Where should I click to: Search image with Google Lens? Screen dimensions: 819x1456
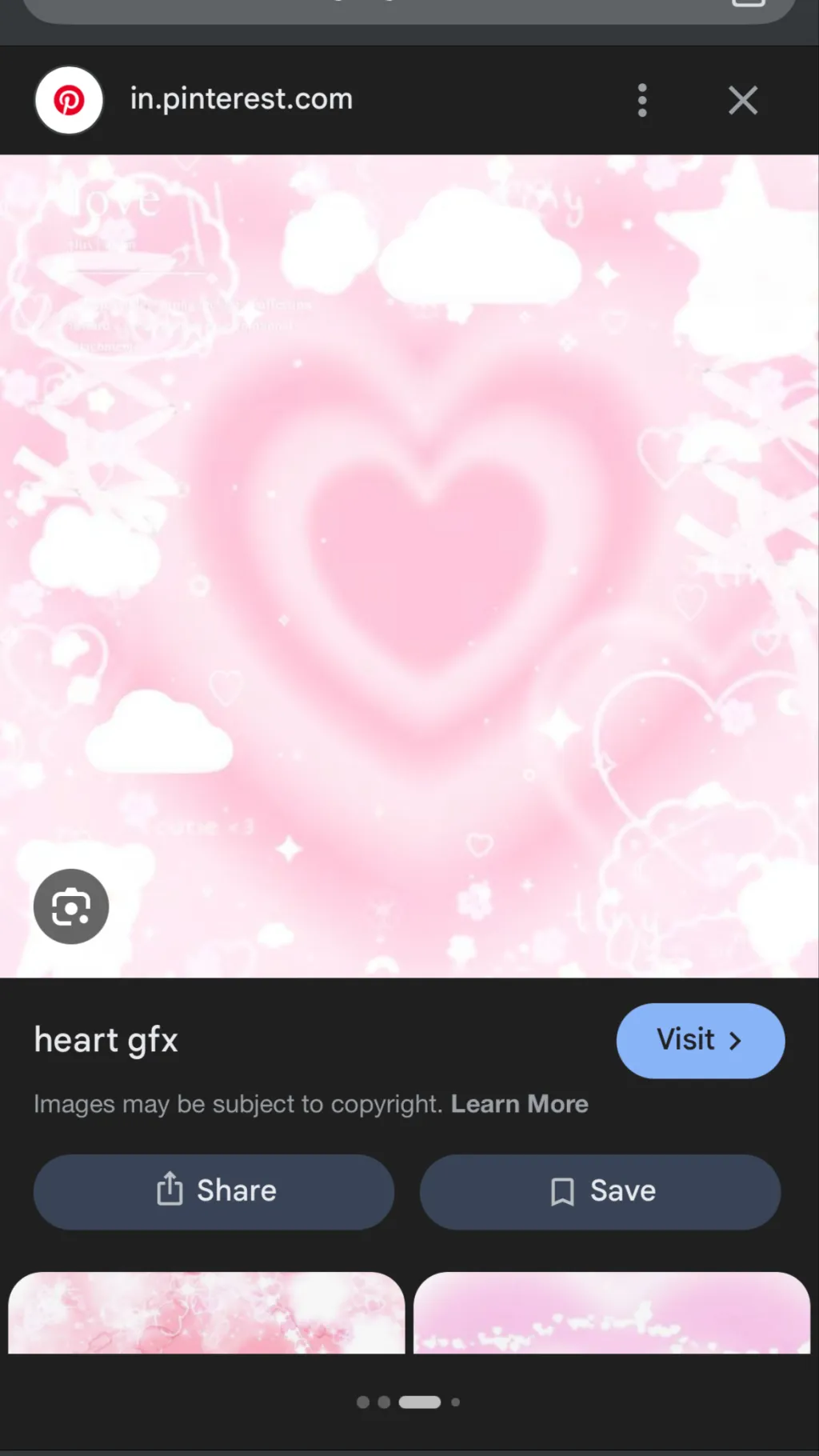[x=70, y=906]
